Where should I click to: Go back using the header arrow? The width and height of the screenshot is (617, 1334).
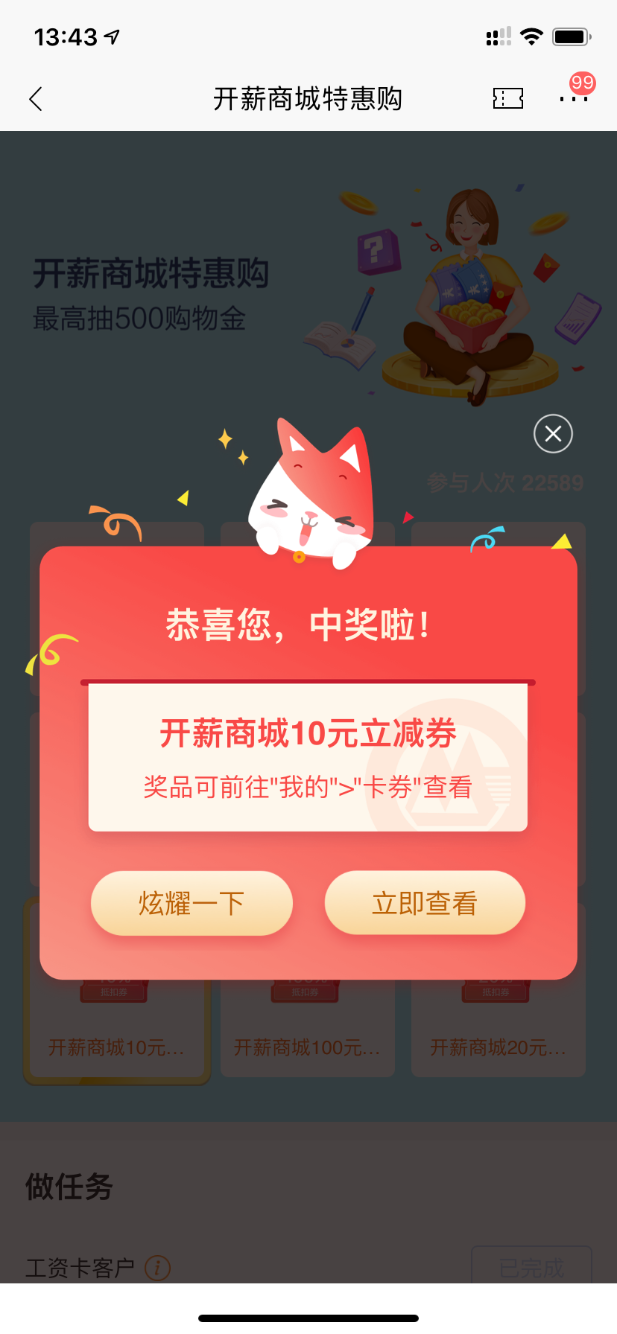point(36,98)
